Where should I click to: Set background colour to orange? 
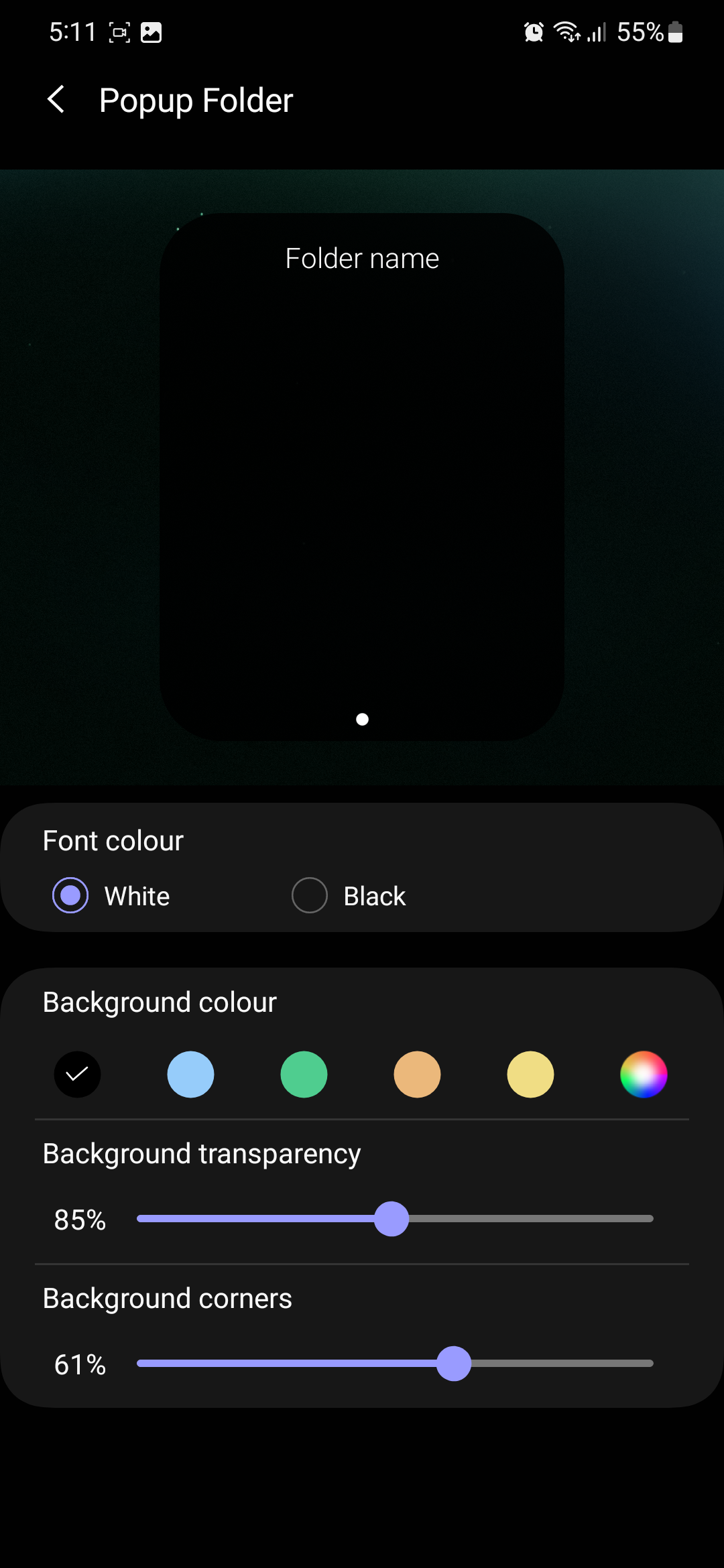point(417,1074)
